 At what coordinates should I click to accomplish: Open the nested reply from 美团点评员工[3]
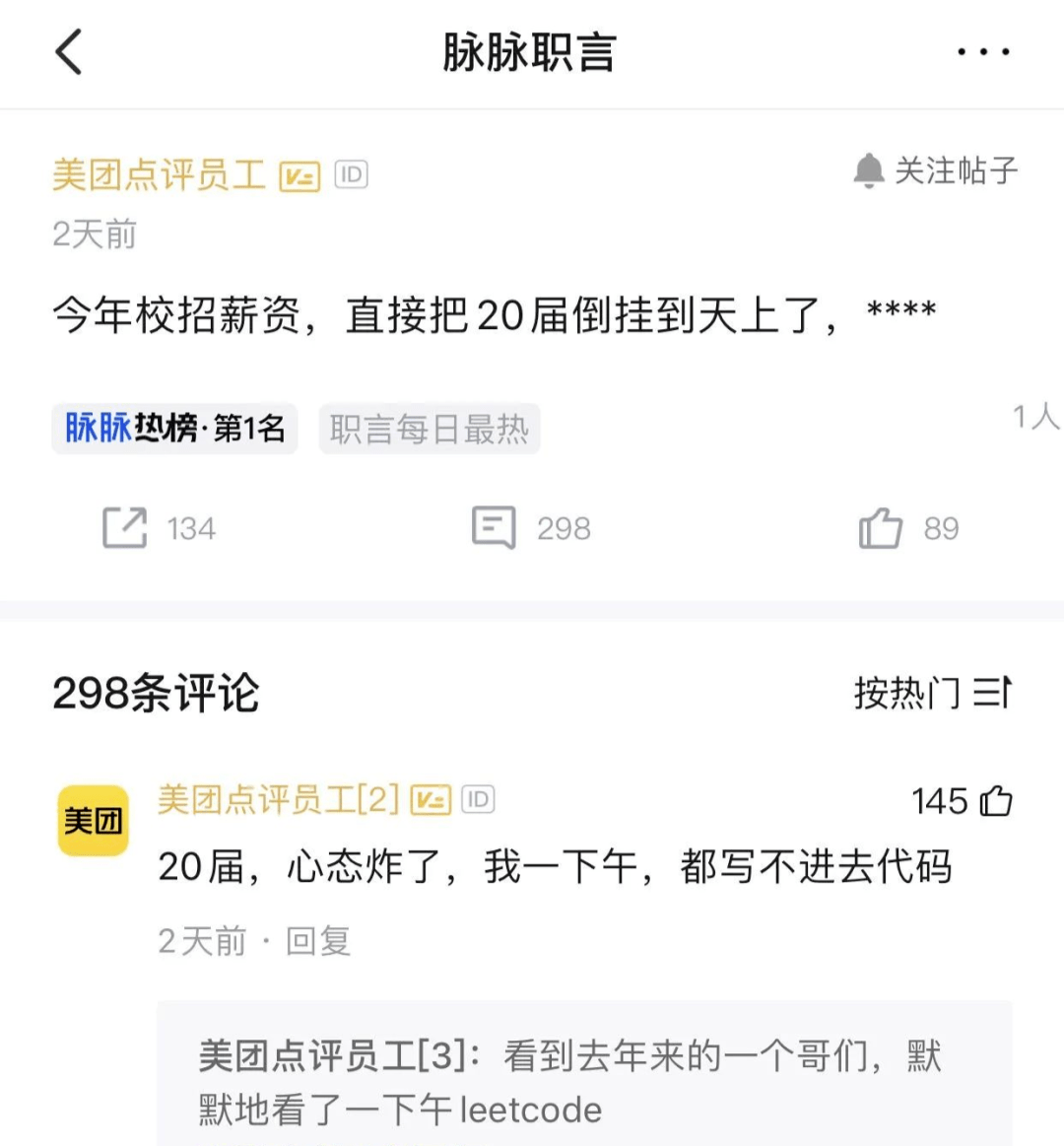(x=571, y=1082)
